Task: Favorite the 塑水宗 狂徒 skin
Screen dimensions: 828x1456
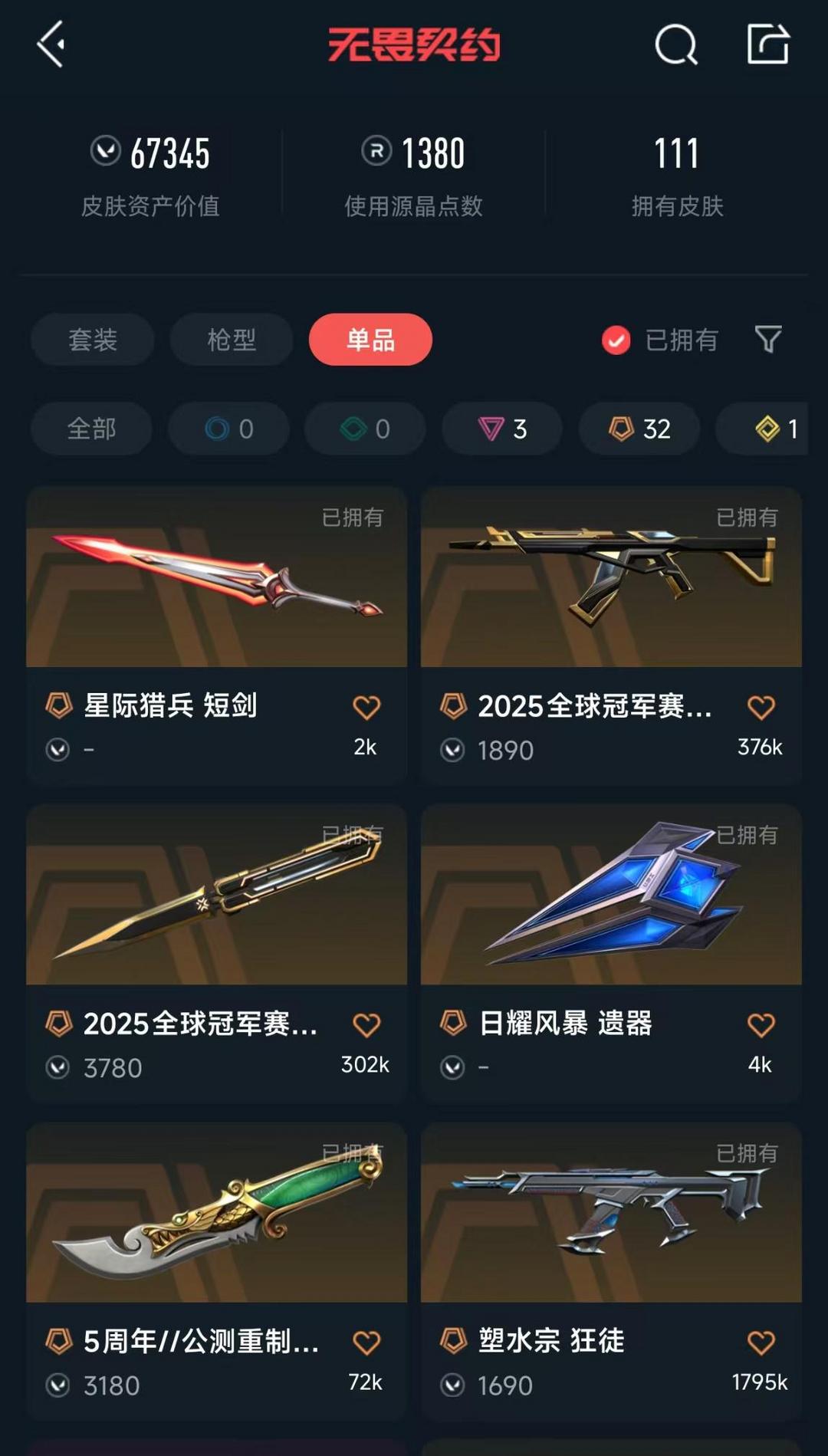Action: 761,1343
